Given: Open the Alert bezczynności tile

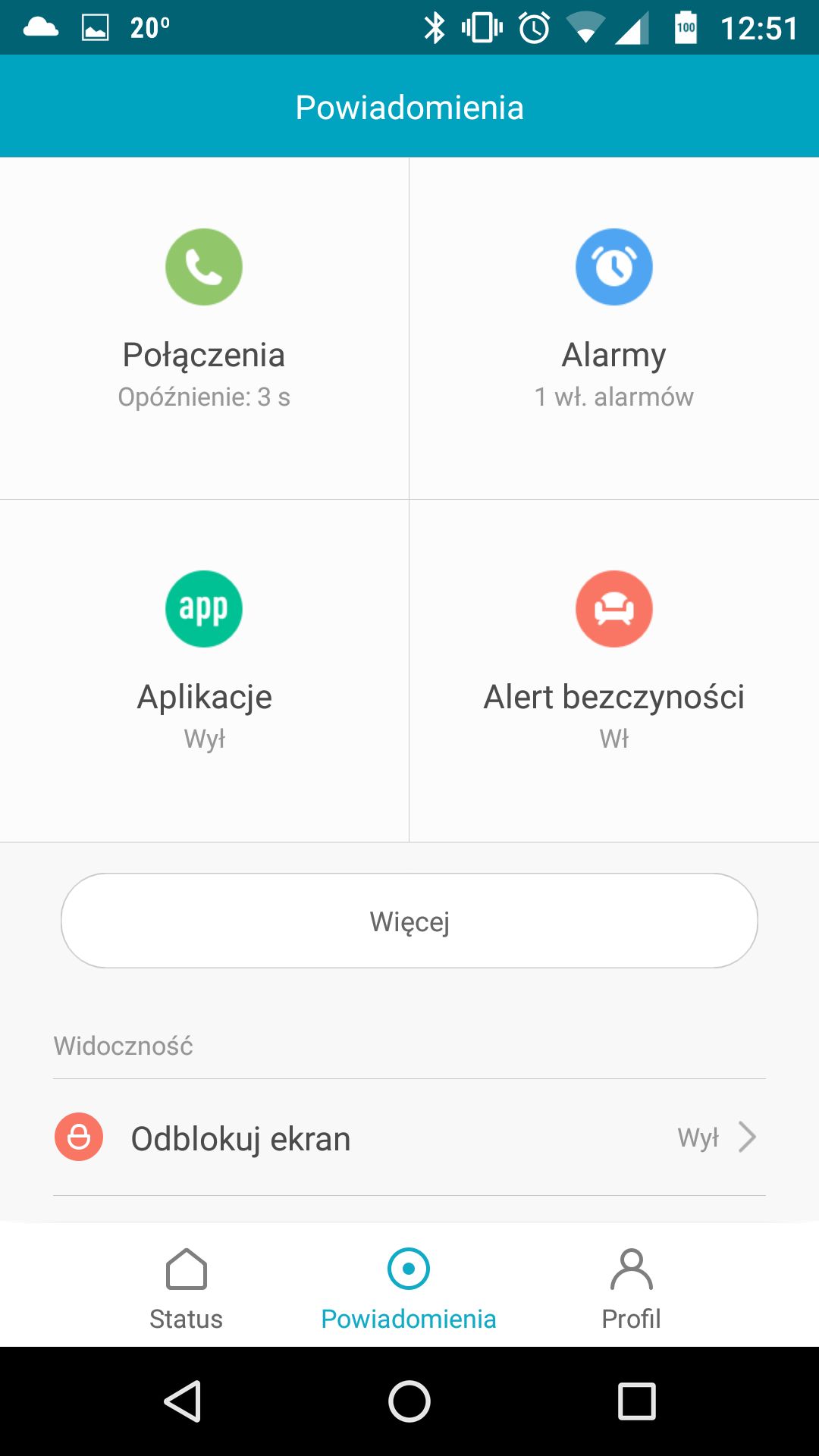Looking at the screenshot, I should click(x=614, y=670).
